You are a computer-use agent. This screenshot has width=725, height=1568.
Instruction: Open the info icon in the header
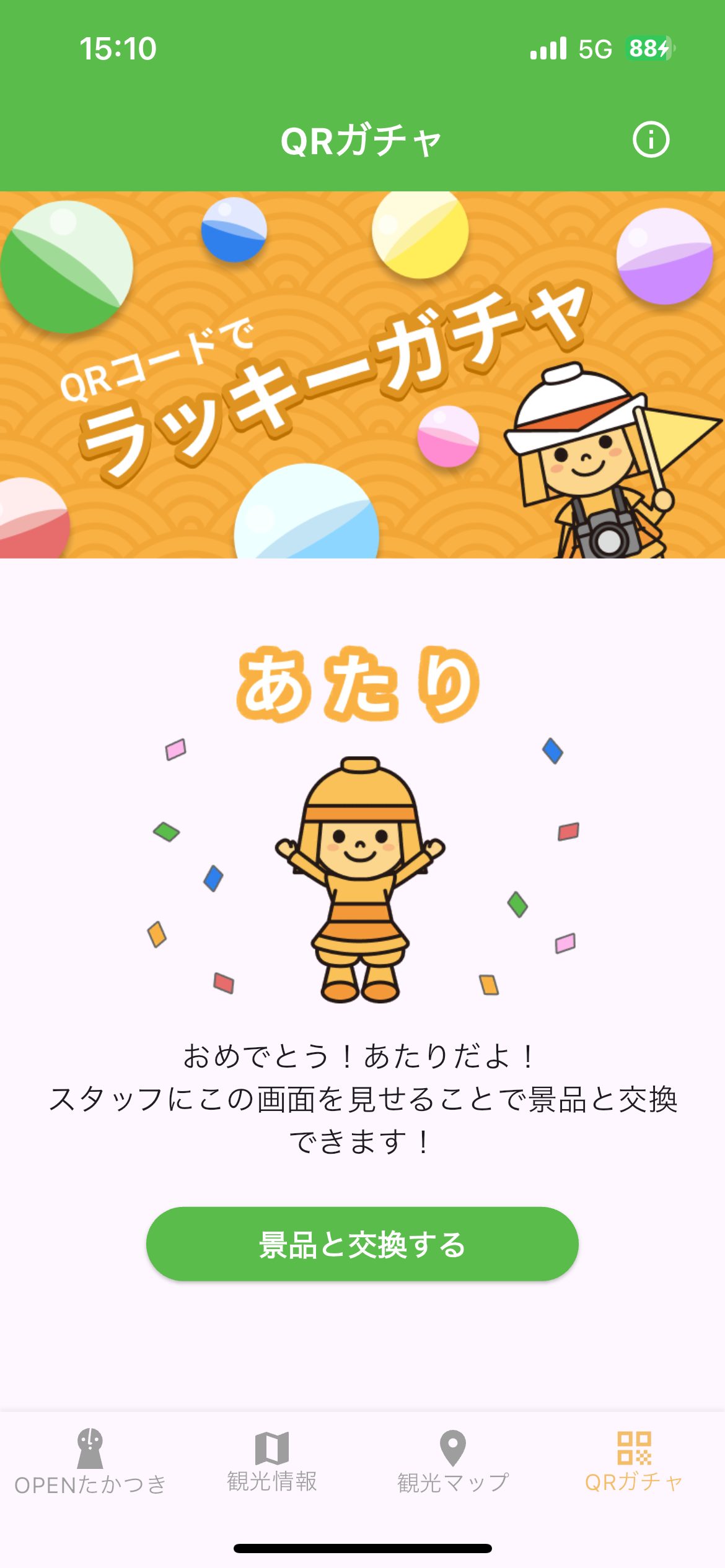pyautogui.click(x=651, y=140)
